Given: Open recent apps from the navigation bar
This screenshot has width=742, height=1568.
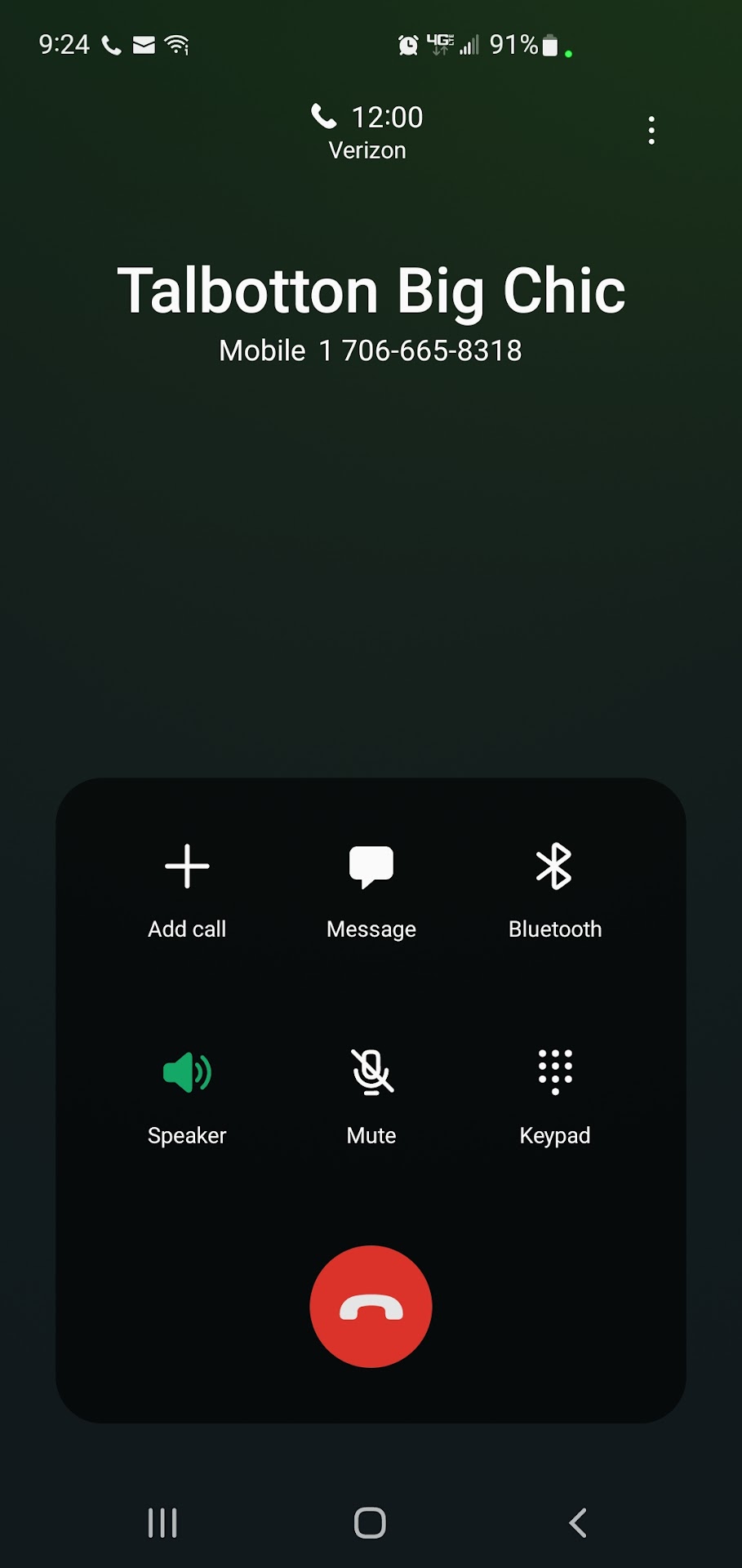Looking at the screenshot, I should pyautogui.click(x=162, y=1523).
